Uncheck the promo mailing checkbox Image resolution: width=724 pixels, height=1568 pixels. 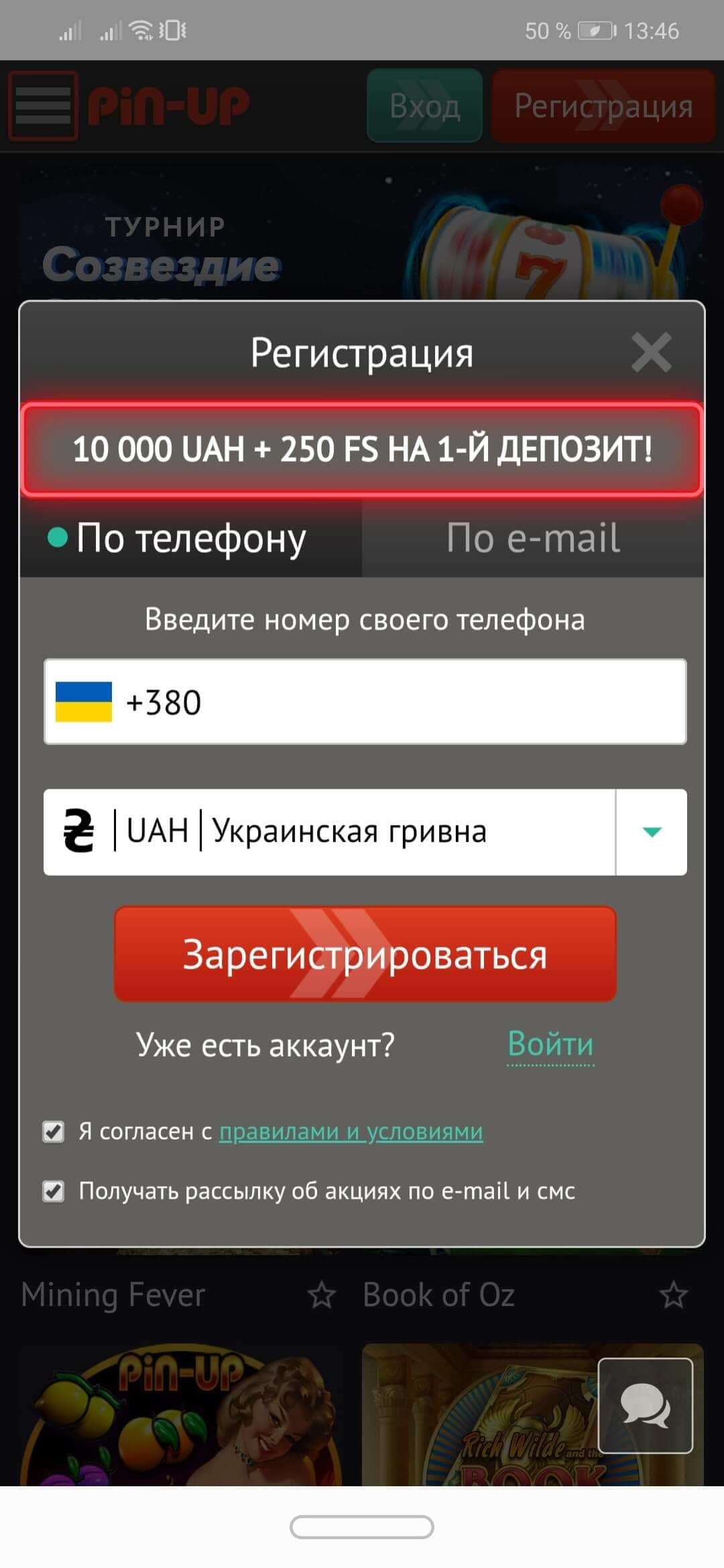click(x=53, y=1191)
